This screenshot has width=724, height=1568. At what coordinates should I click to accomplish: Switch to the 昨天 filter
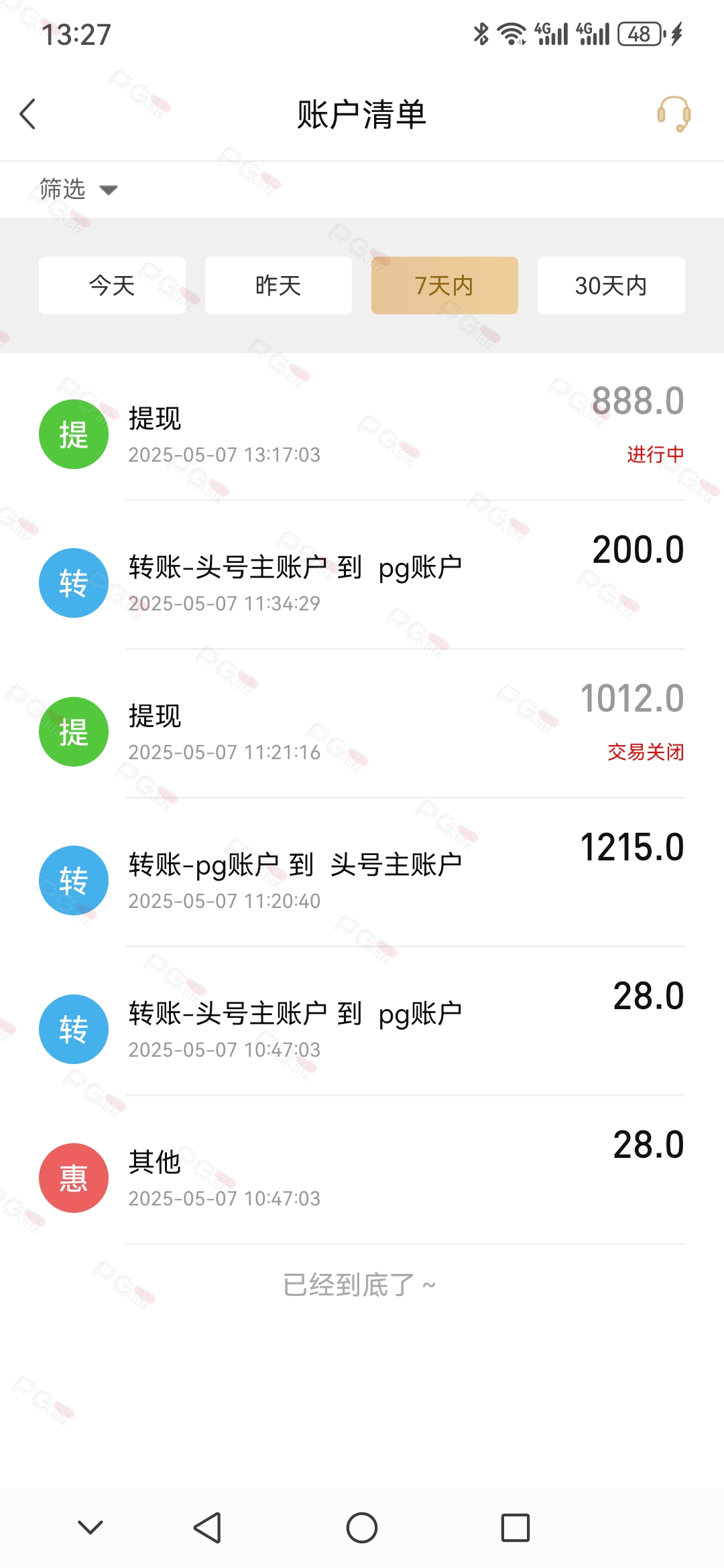point(278,285)
